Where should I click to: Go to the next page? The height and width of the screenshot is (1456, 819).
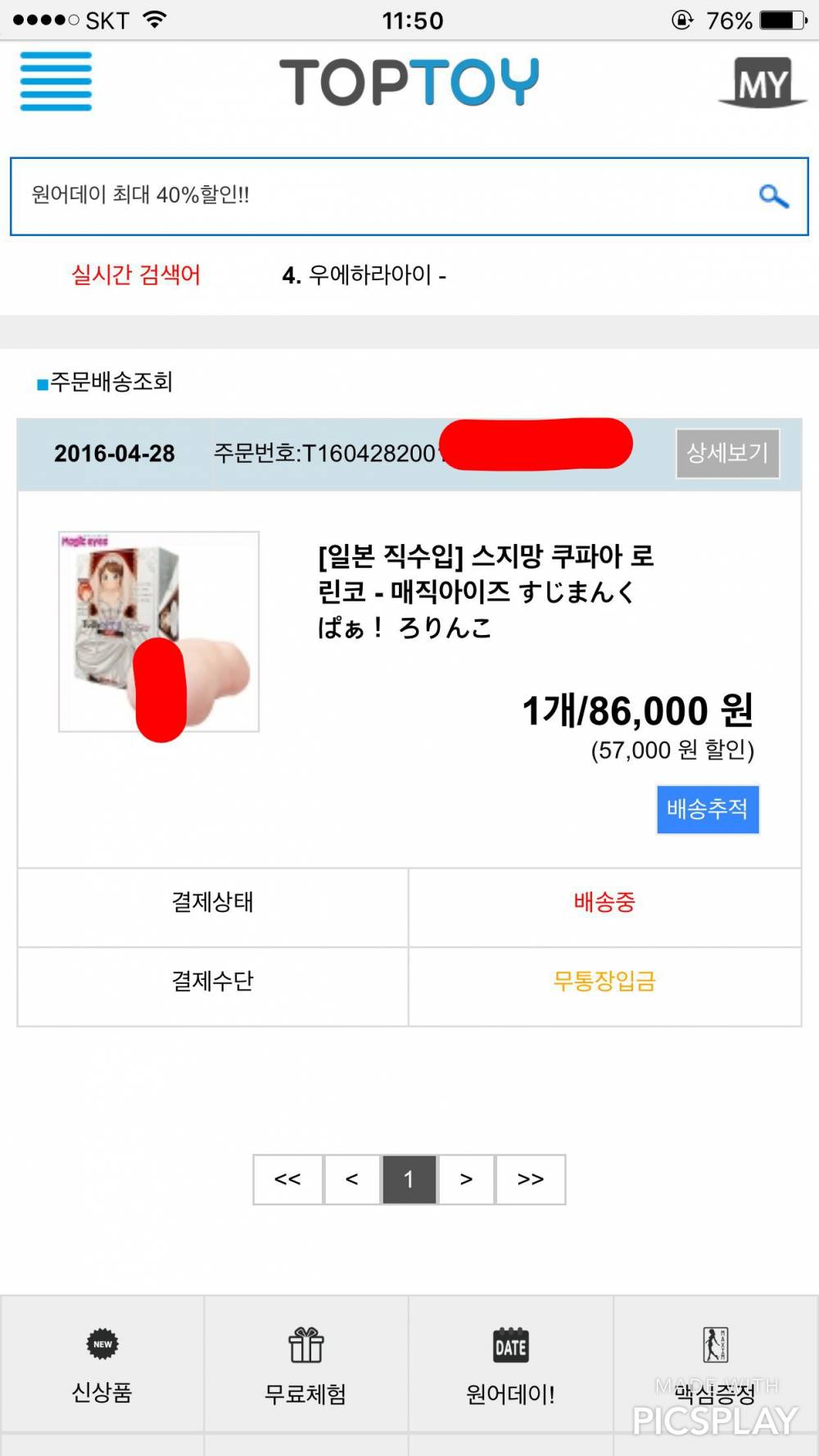(466, 1179)
